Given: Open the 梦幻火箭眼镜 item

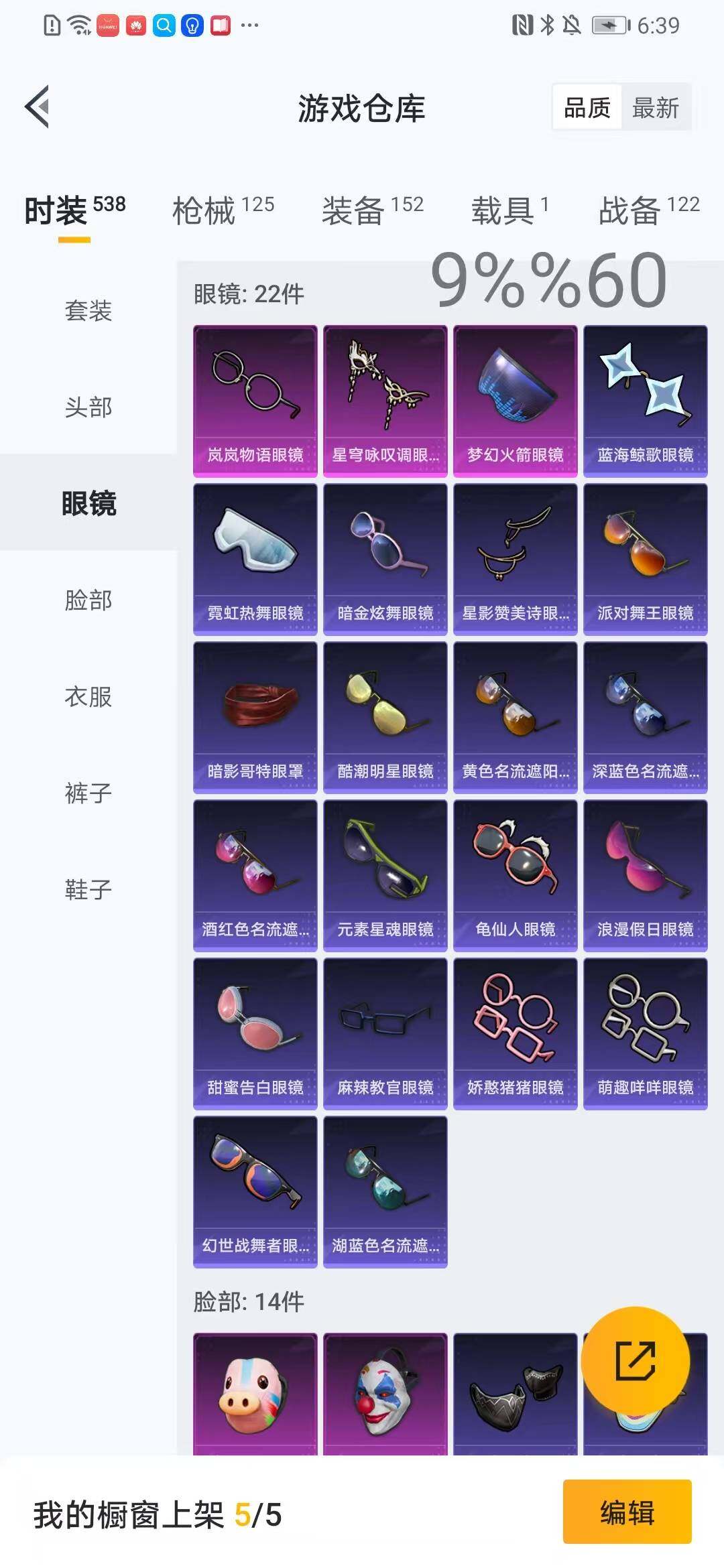Looking at the screenshot, I should [515, 401].
